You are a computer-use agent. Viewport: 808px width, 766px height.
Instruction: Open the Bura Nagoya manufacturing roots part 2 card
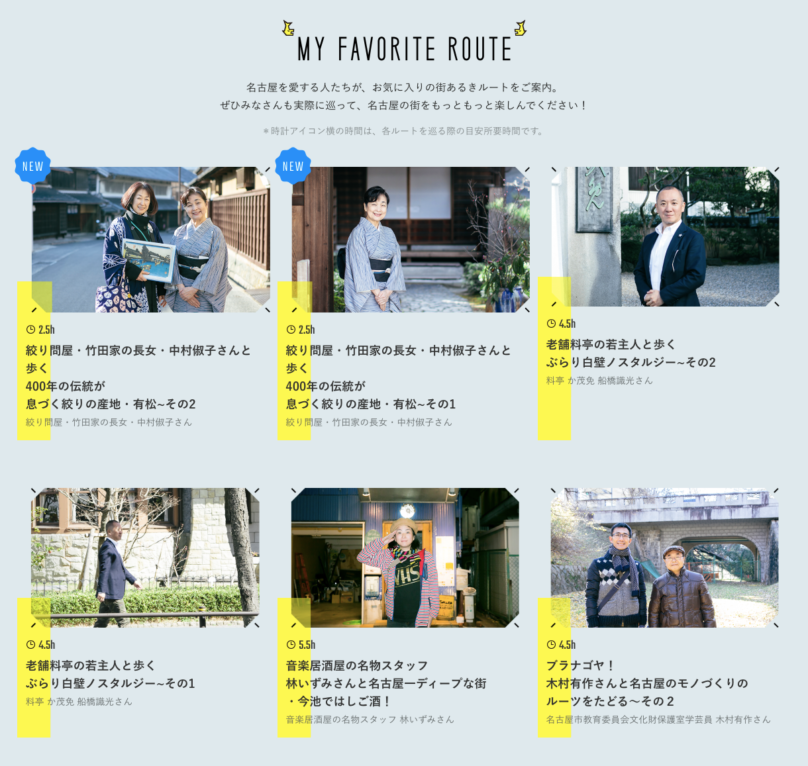tap(664, 557)
